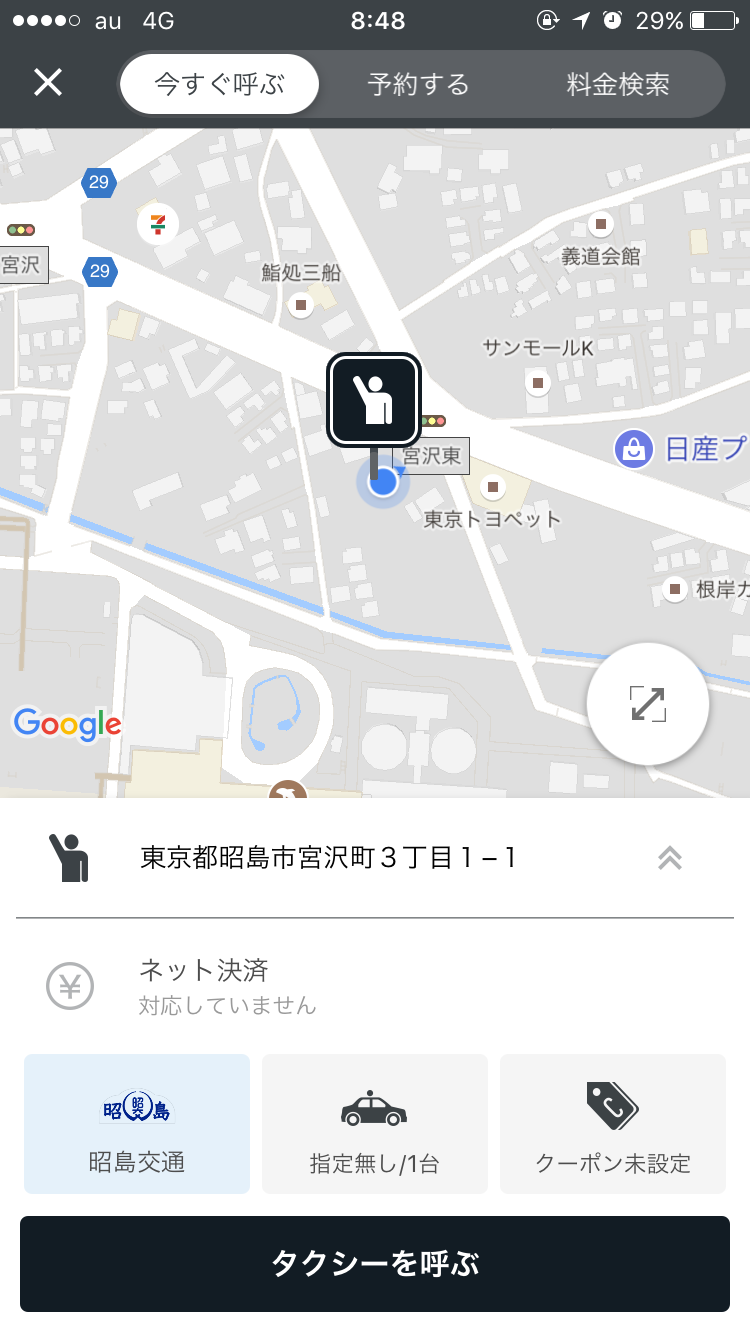Image resolution: width=750 pixels, height=1334 pixels.
Task: Open the 指定無し/1台 vehicle options
Action: [375, 1124]
